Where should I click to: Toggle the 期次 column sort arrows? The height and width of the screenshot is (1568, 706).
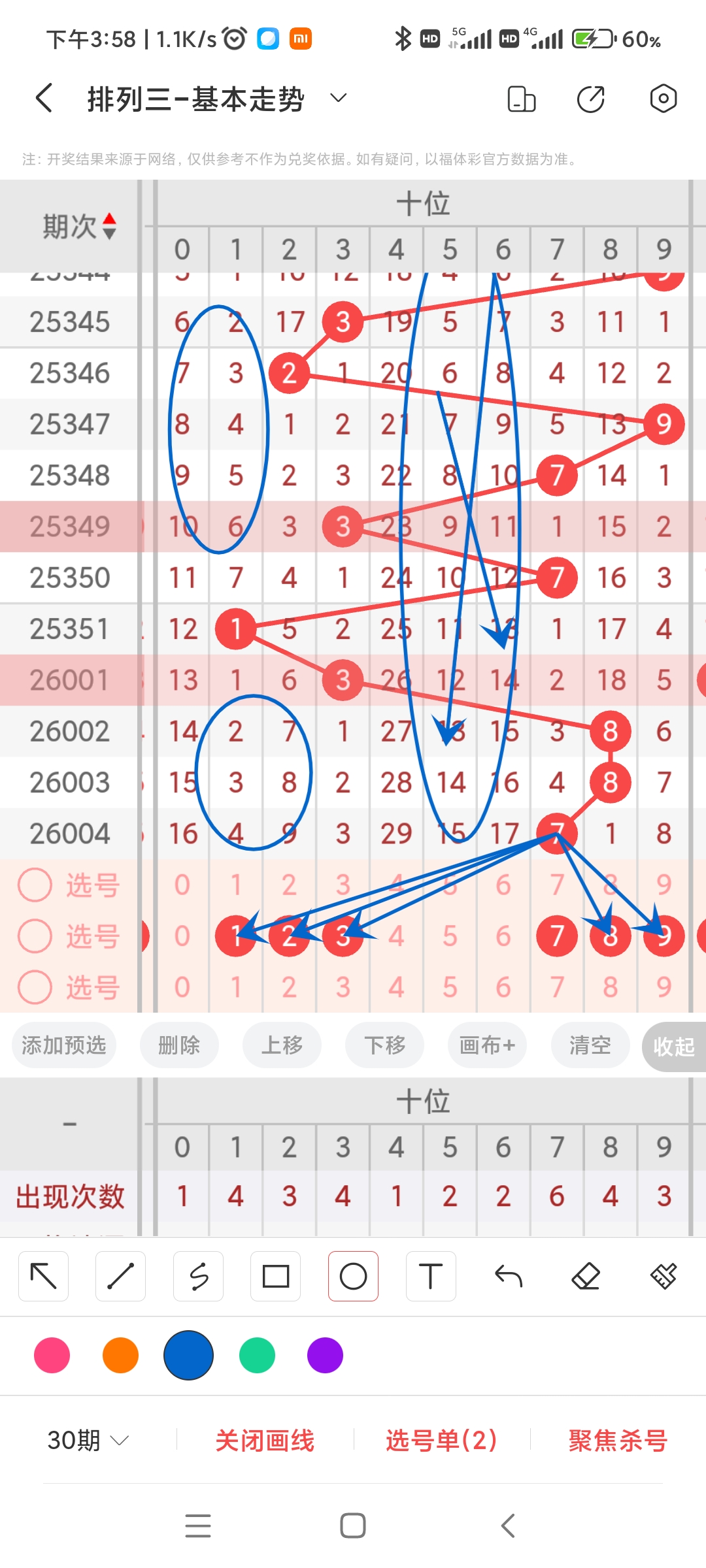pyautogui.click(x=109, y=225)
